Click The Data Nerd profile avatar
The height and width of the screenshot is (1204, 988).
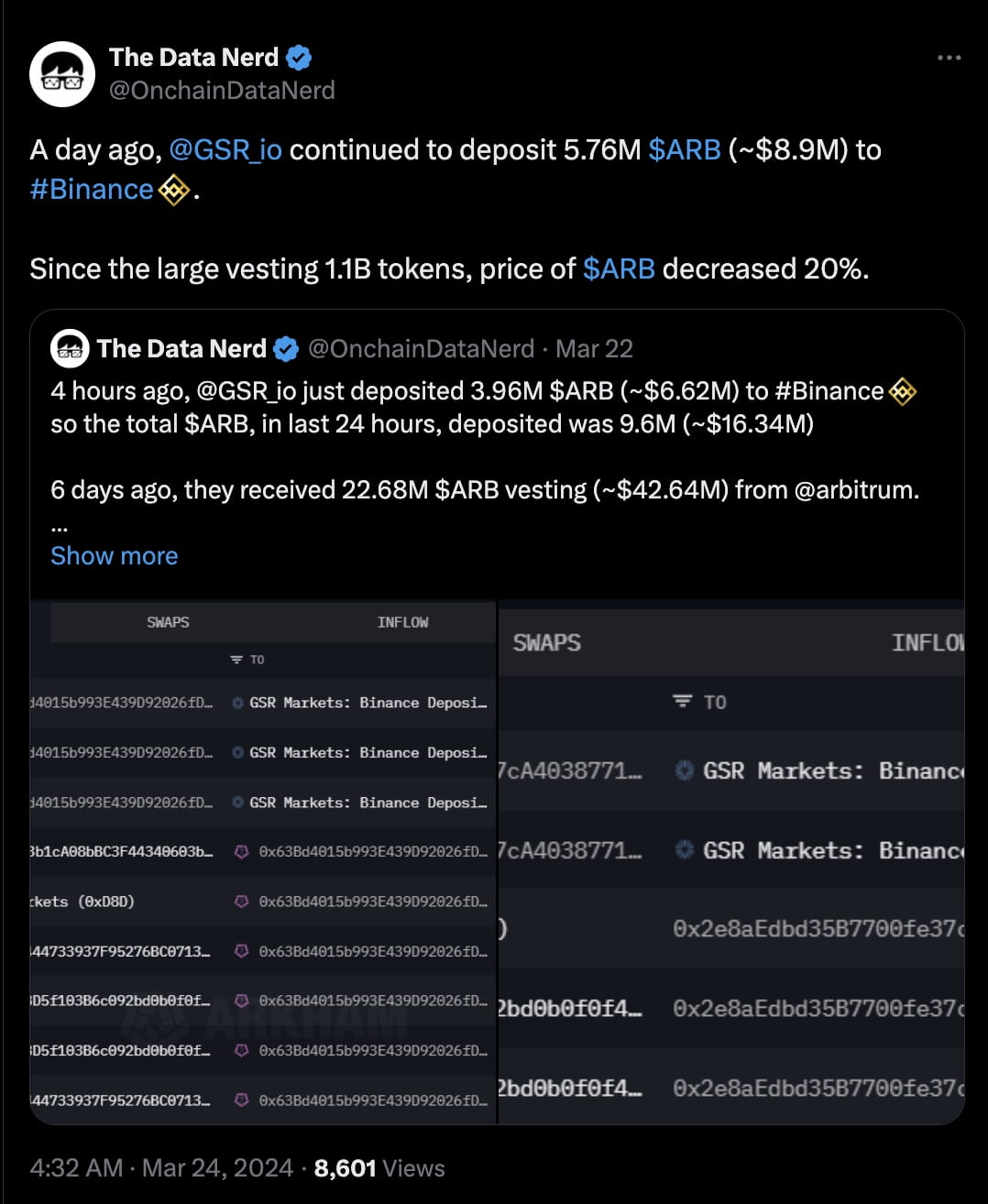(x=61, y=73)
